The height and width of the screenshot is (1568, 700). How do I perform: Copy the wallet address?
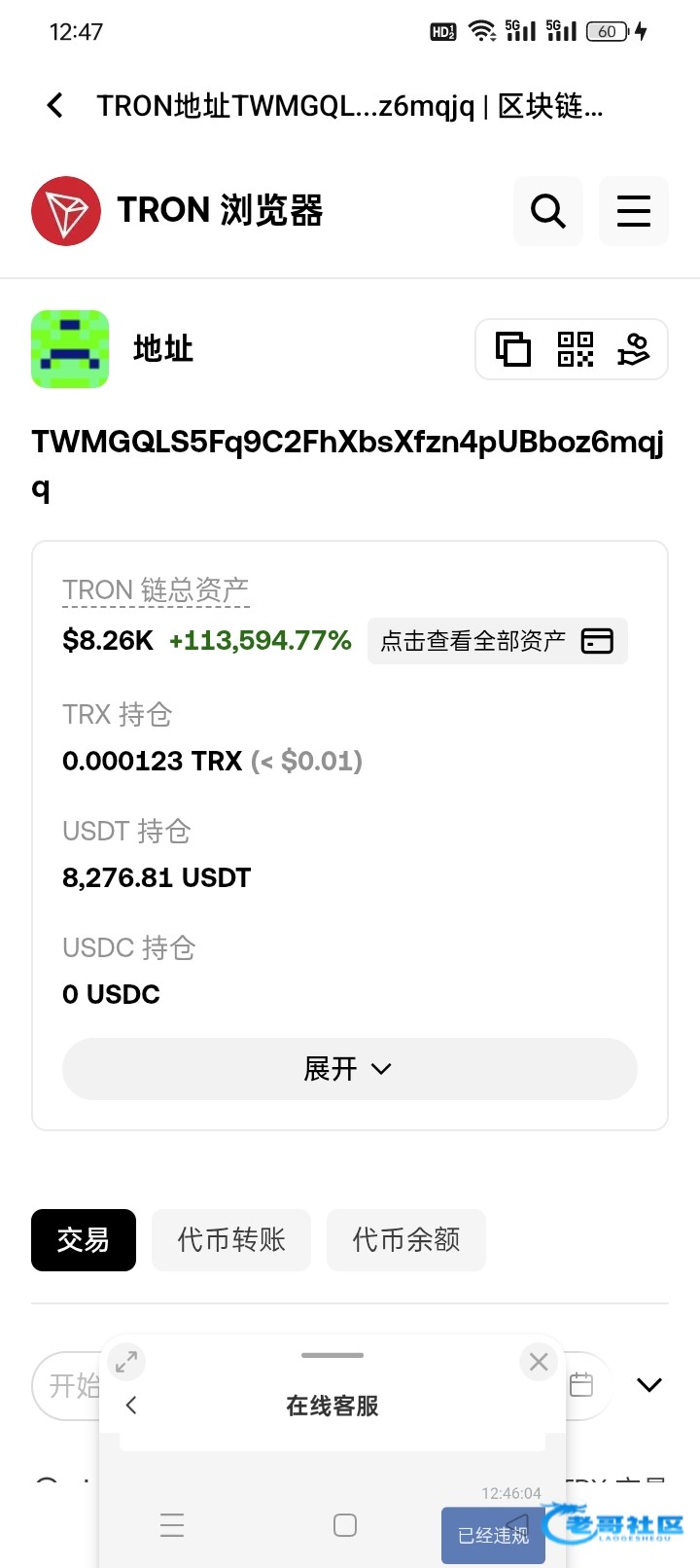pos(513,349)
